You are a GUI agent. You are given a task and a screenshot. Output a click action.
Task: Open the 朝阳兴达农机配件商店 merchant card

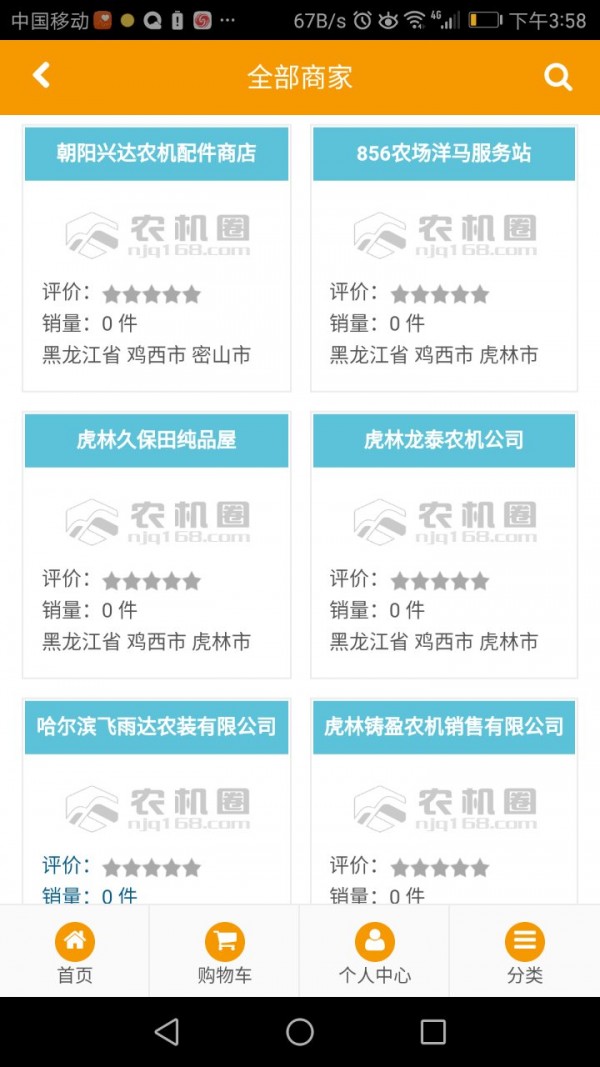156,154
